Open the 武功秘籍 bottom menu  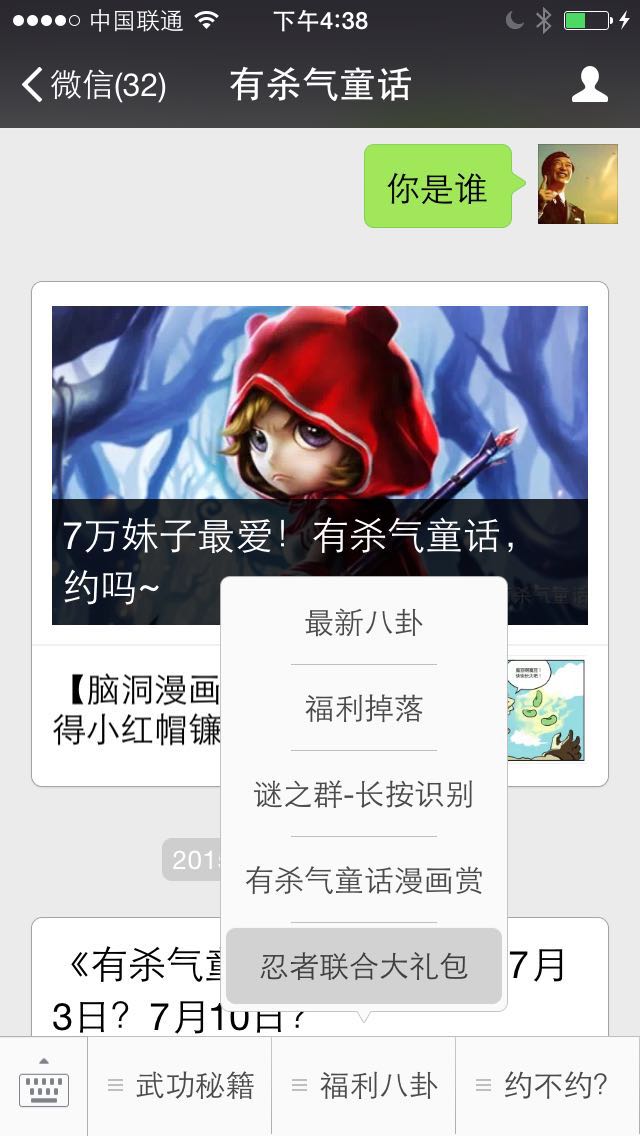click(180, 1086)
